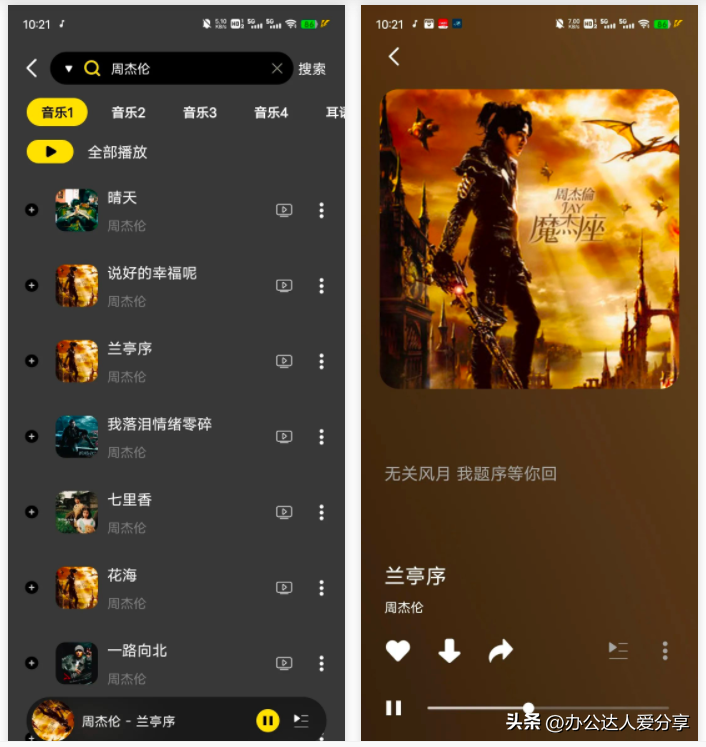Seek using the playback progress slider
The height and width of the screenshot is (747, 706).
528,708
